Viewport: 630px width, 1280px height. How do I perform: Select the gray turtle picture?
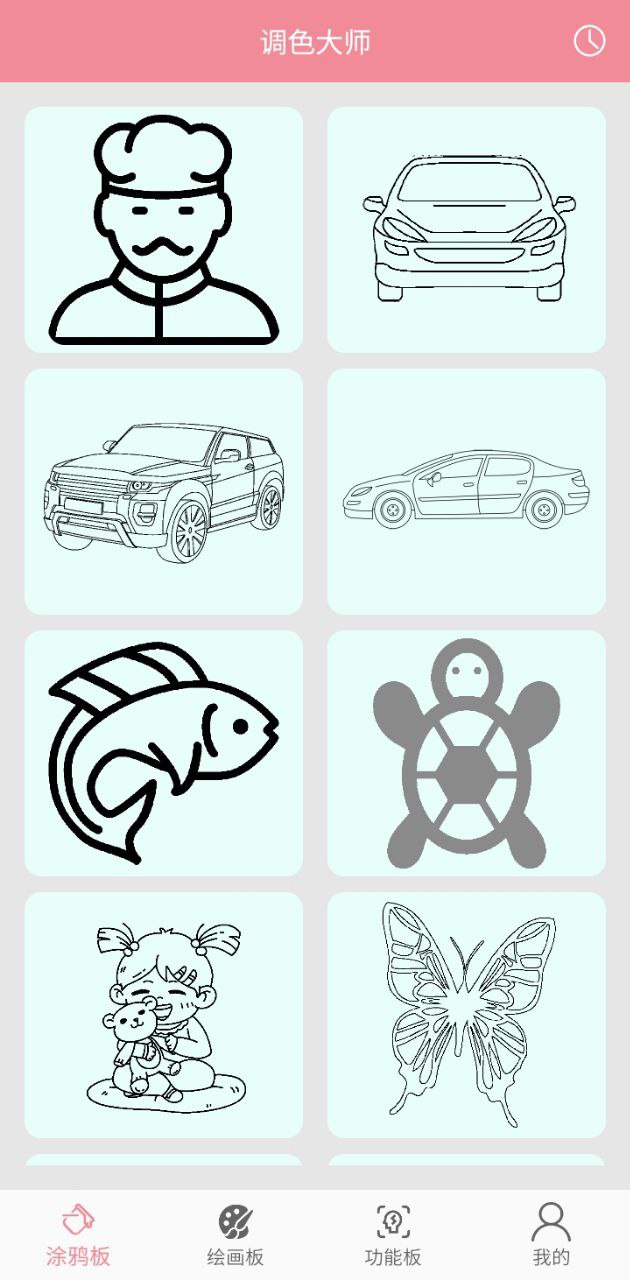pyautogui.click(x=466, y=753)
